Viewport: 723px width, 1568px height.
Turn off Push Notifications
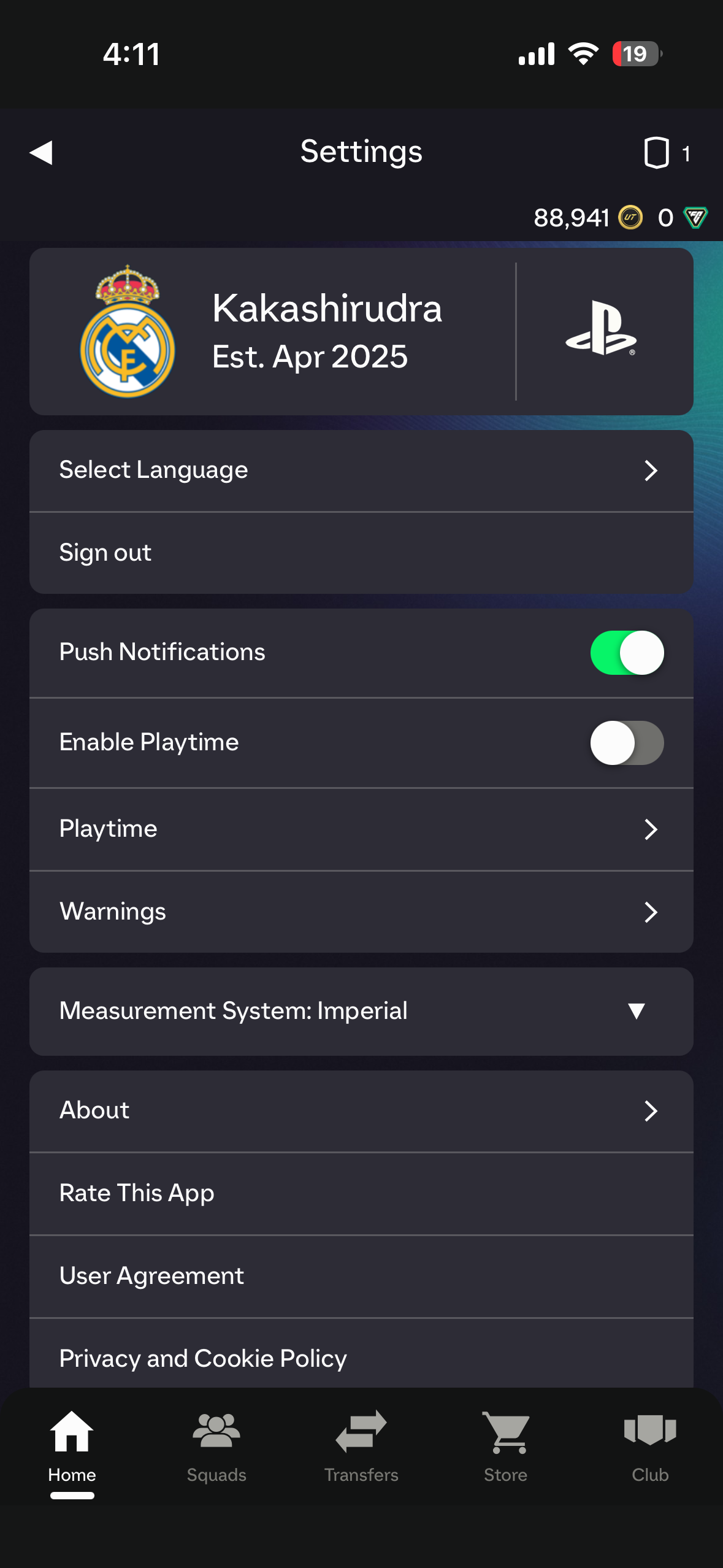(x=626, y=653)
